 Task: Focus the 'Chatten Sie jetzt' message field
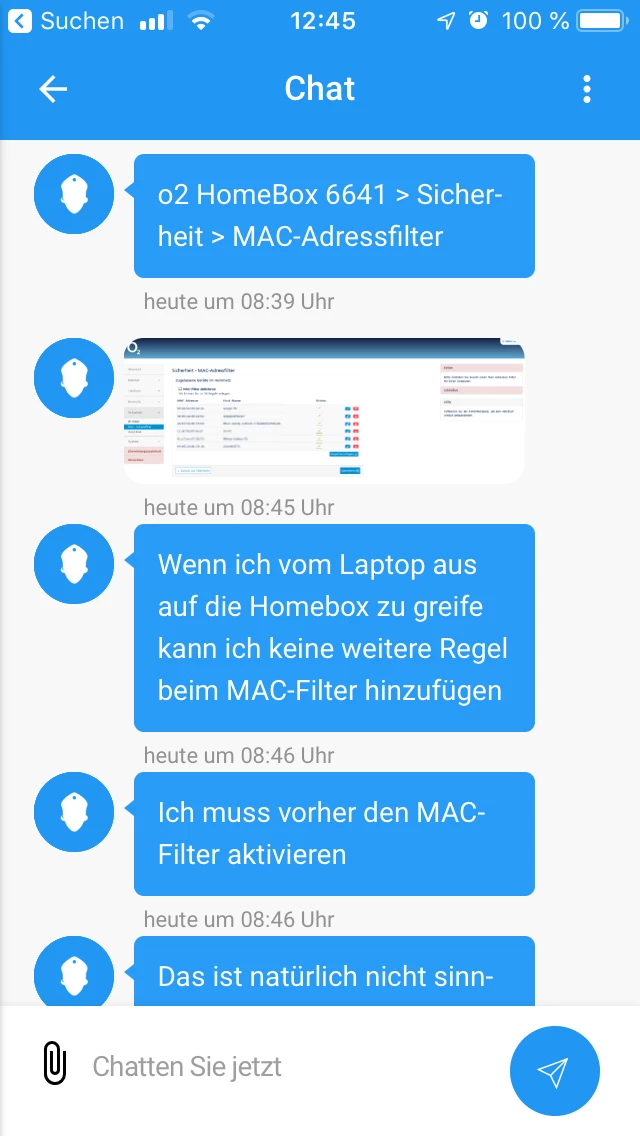tap(290, 1066)
